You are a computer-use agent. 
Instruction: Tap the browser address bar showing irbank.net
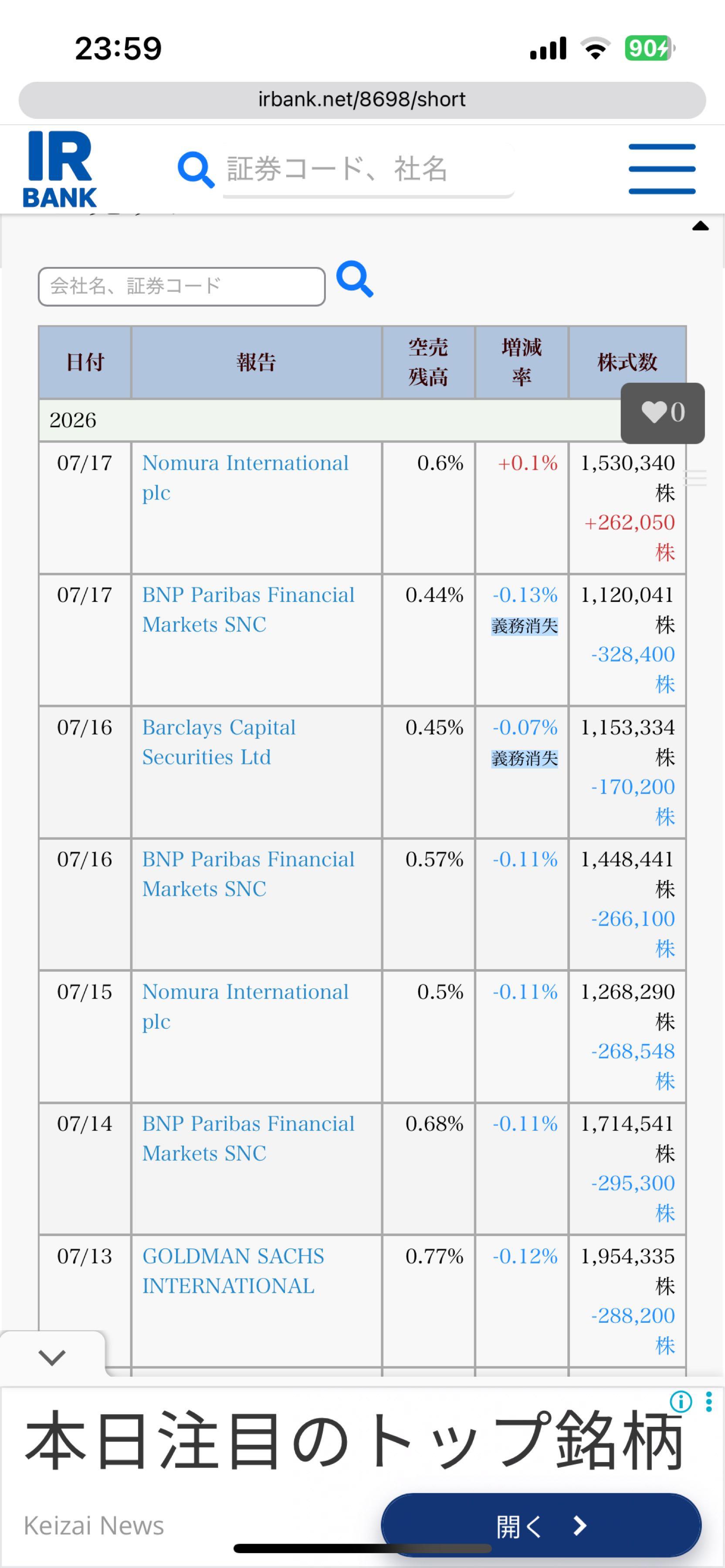tap(362, 100)
